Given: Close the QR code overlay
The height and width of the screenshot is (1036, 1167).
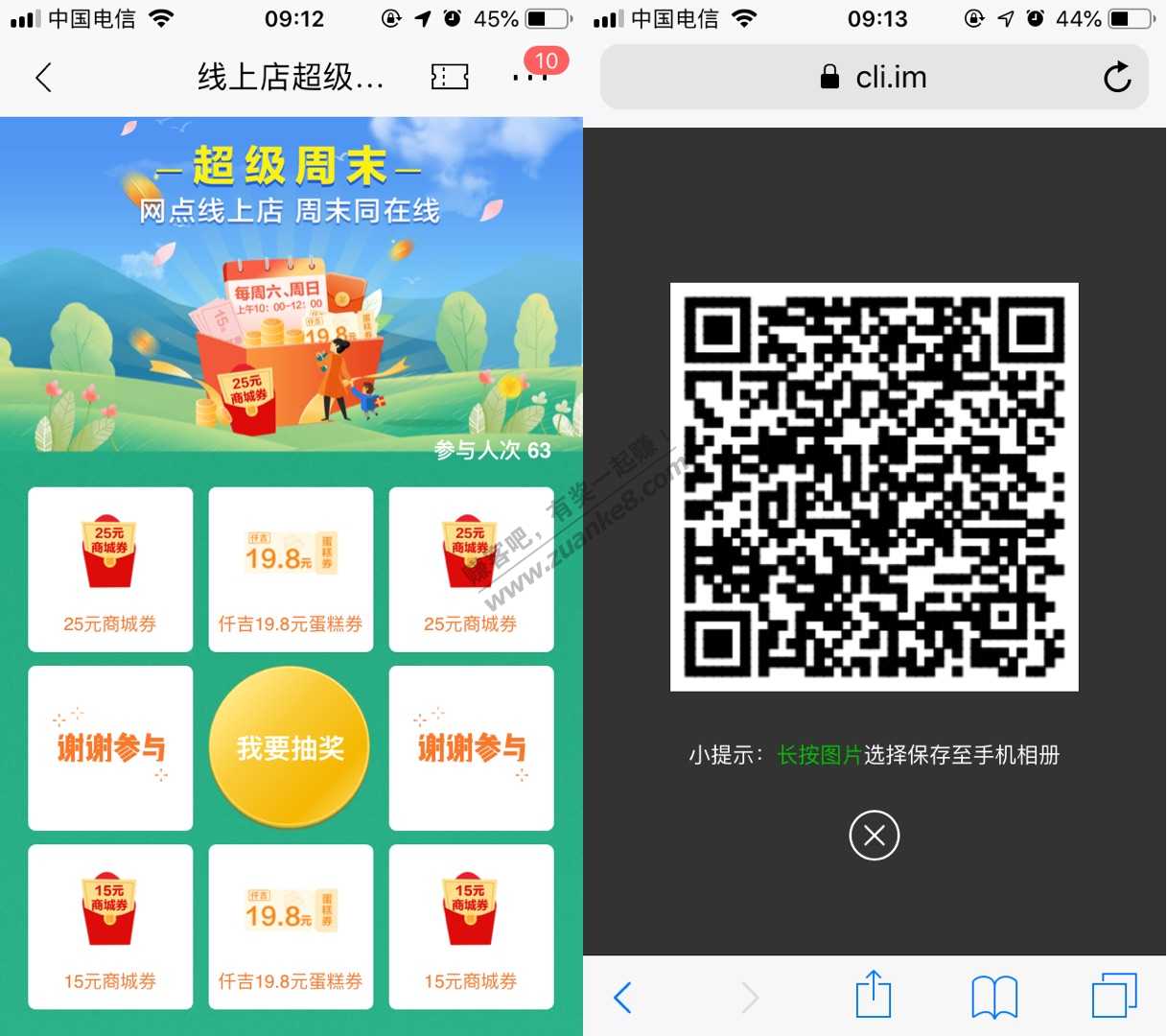Looking at the screenshot, I should coord(874,836).
